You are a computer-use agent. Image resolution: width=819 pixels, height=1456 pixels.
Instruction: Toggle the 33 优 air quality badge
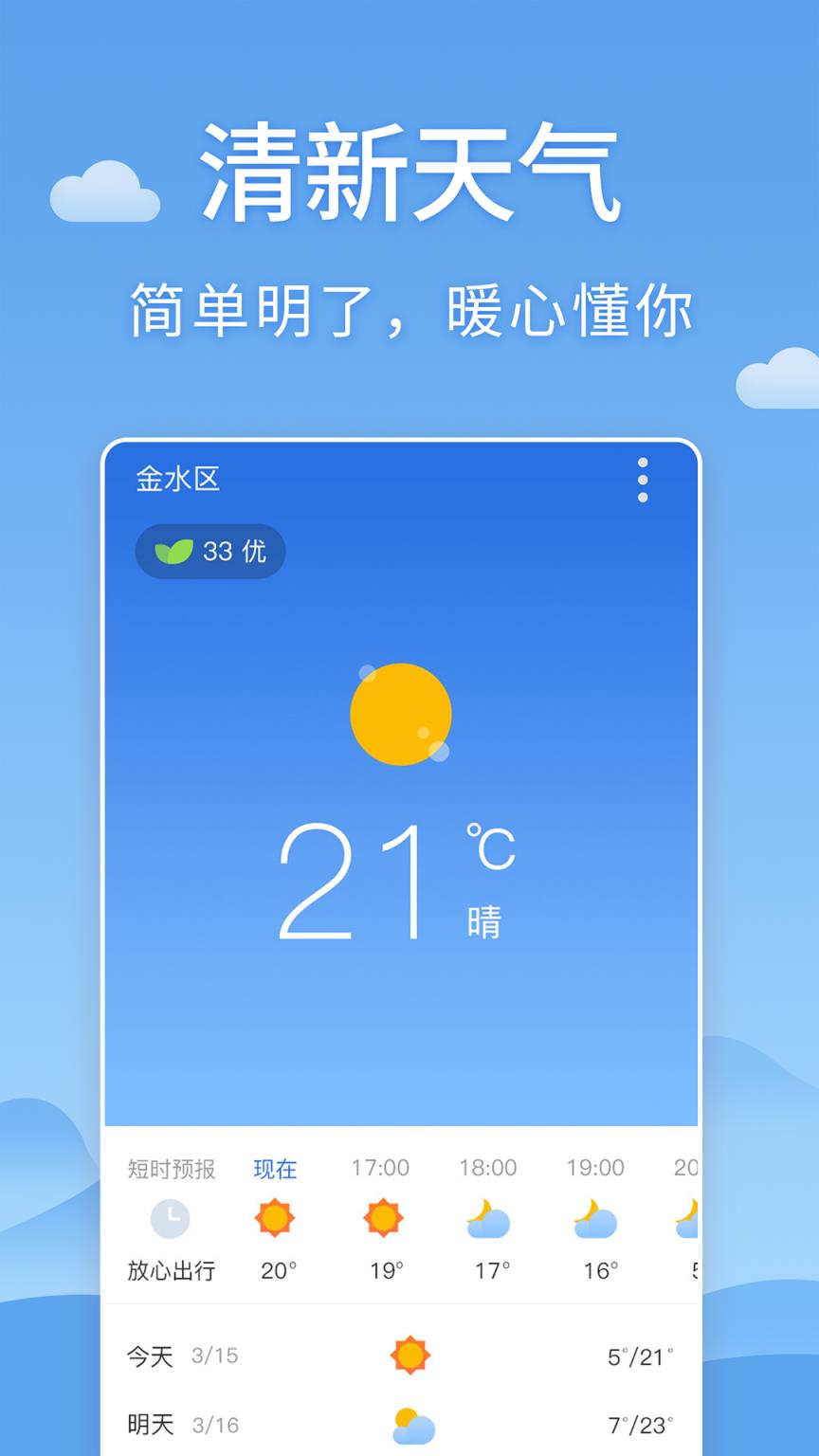pos(210,551)
